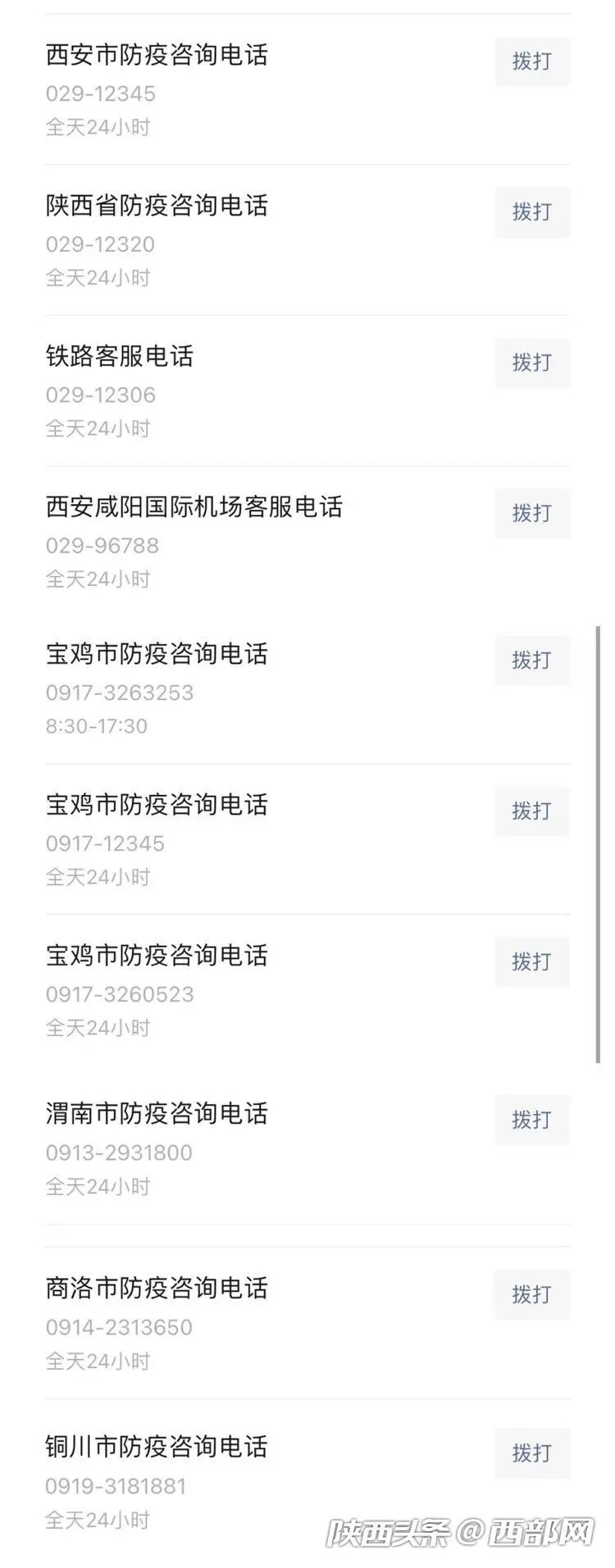The image size is (615, 1568).
Task: Tap 拨打 for 铁路客服电话
Action: (531, 363)
